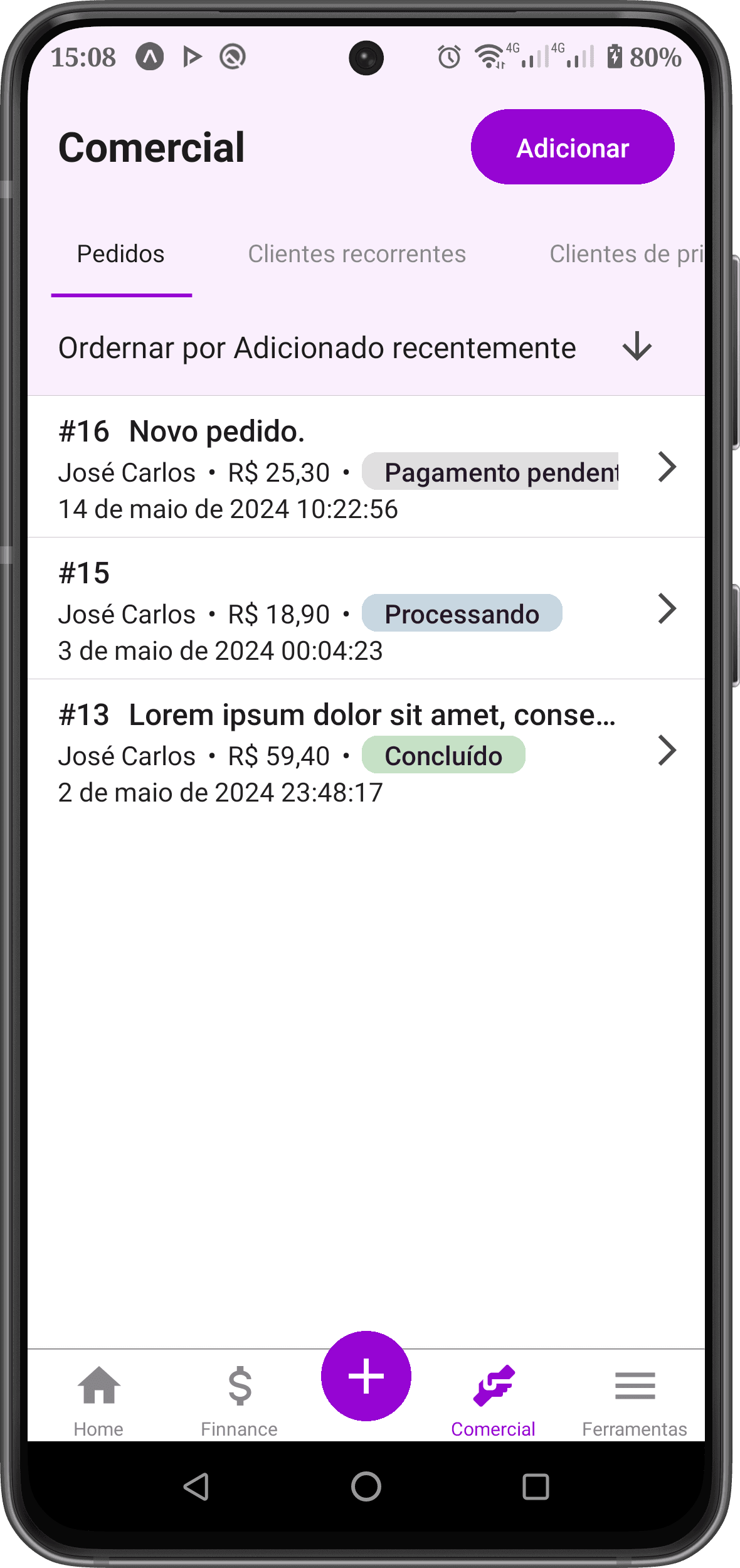This screenshot has width=740, height=1568.
Task: Tap the Concluído status badge
Action: 443,755
